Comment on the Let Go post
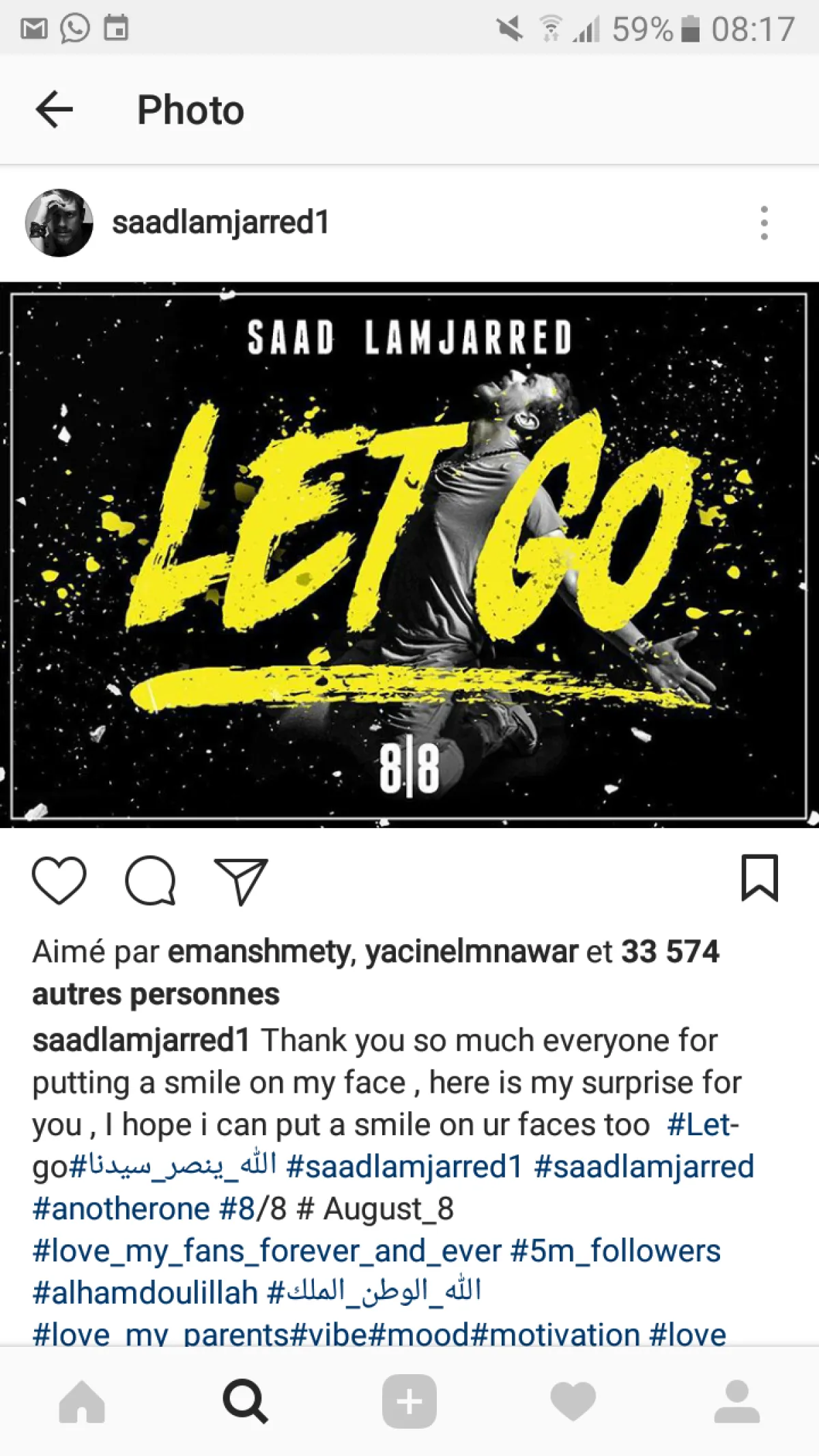 click(x=150, y=880)
